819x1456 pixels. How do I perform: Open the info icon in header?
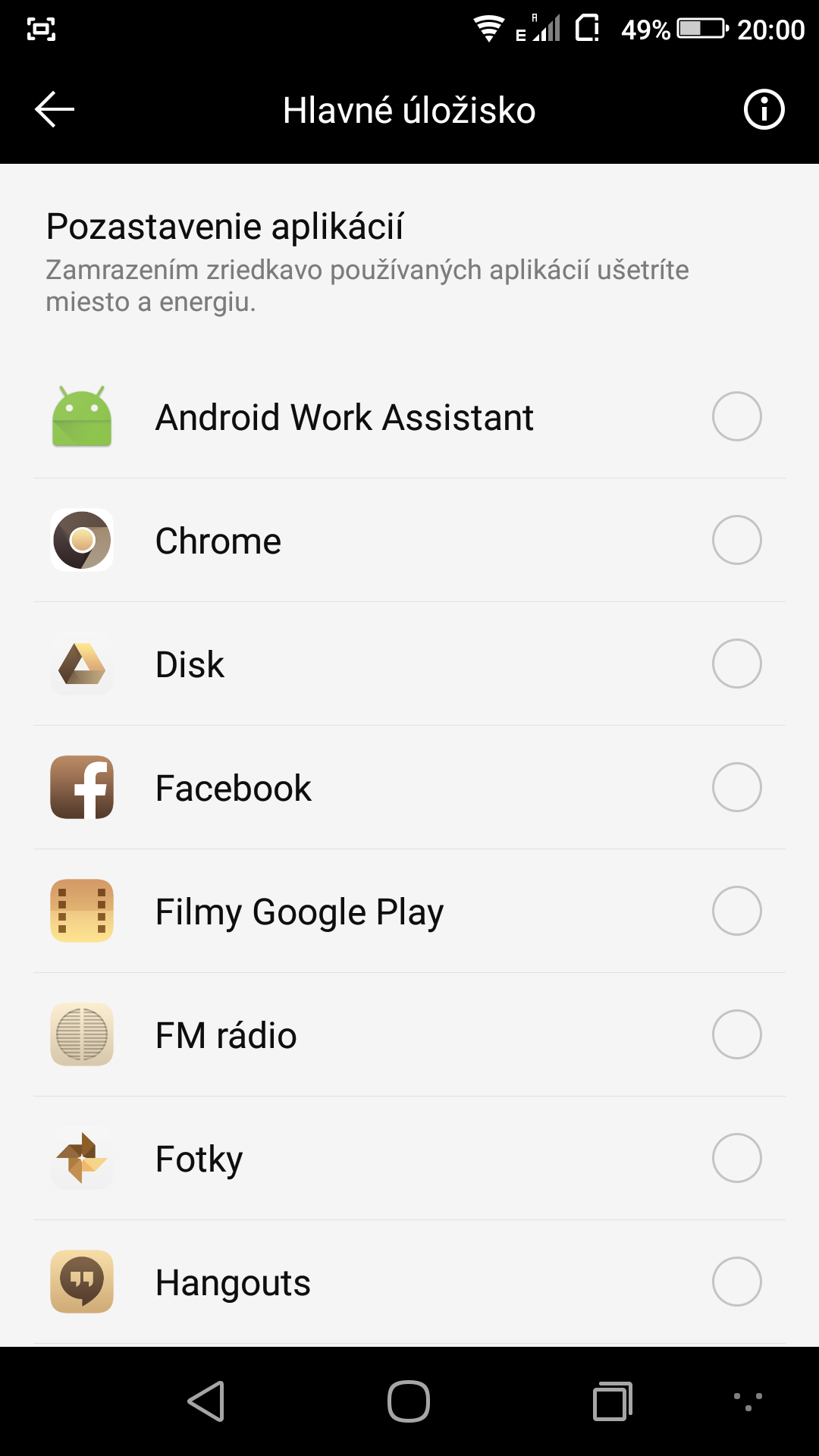764,110
